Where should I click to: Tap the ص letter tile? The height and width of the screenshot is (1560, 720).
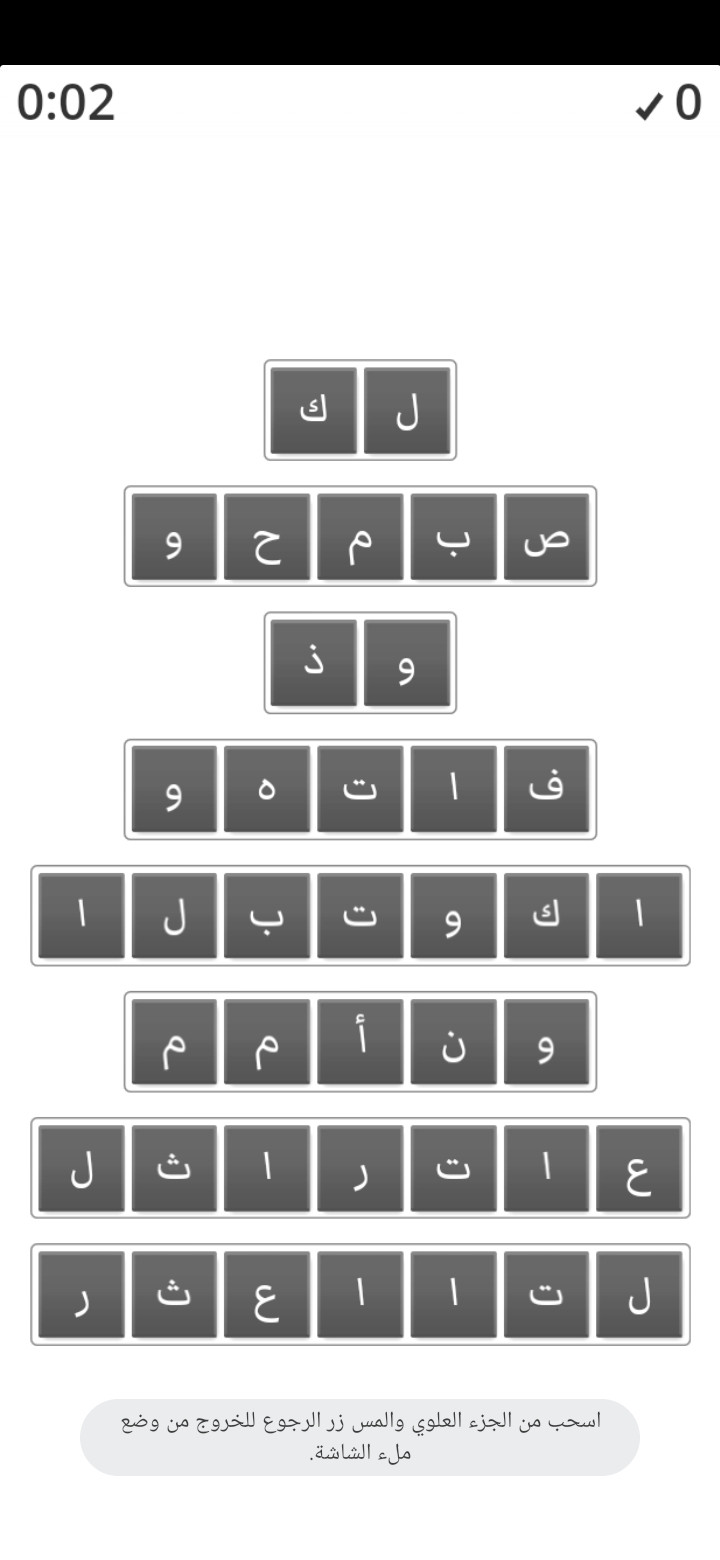coord(546,536)
